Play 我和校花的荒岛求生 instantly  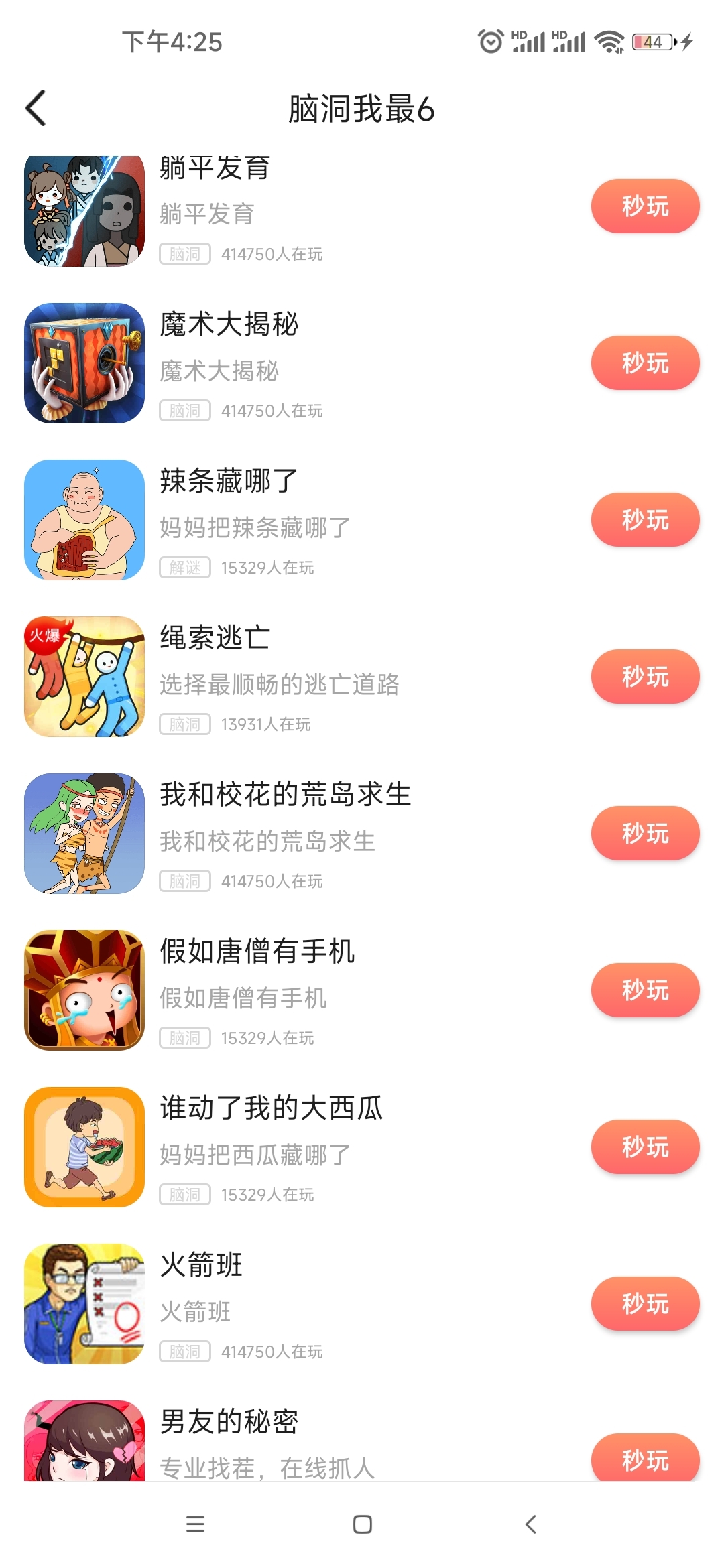click(645, 833)
